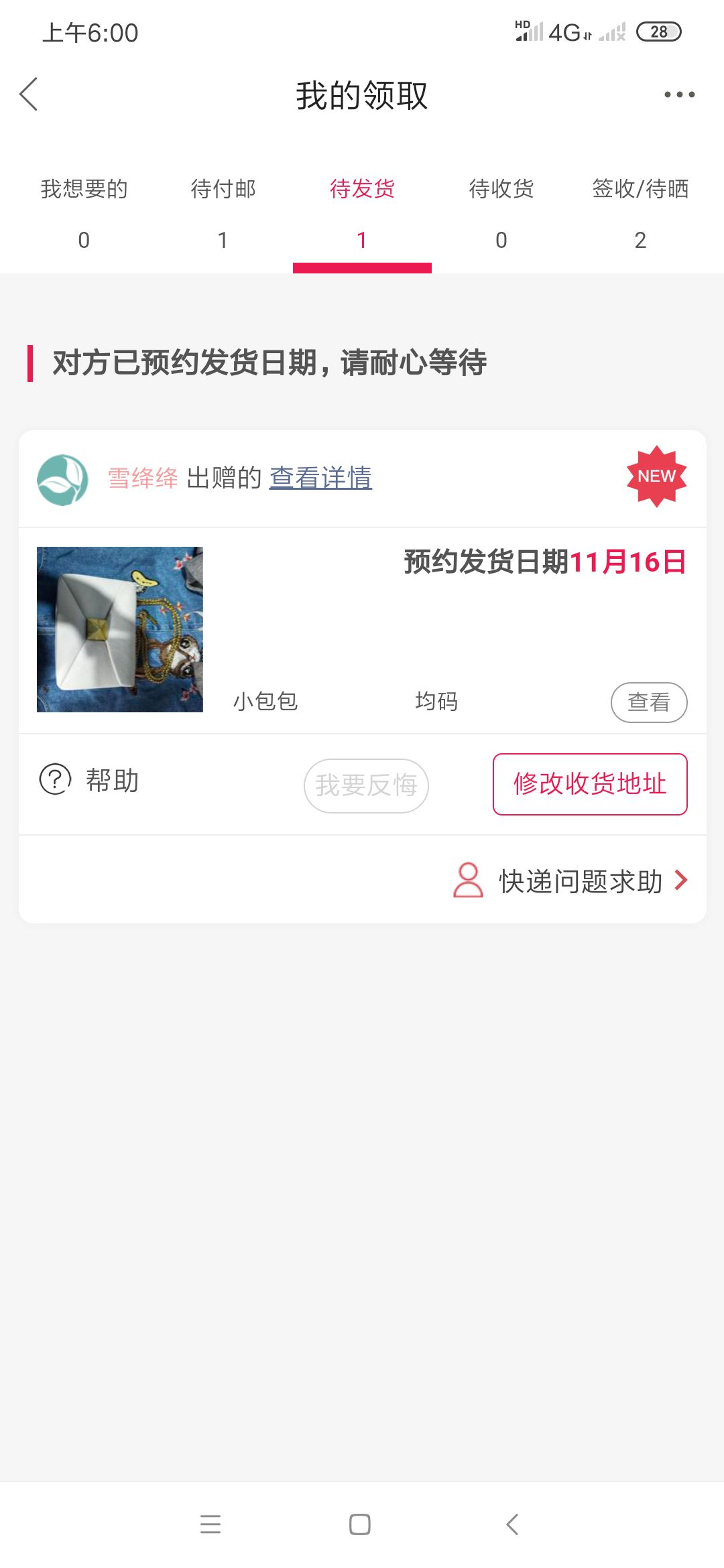Open 快递问题求助
This screenshot has width=724, height=1568.
click(571, 880)
